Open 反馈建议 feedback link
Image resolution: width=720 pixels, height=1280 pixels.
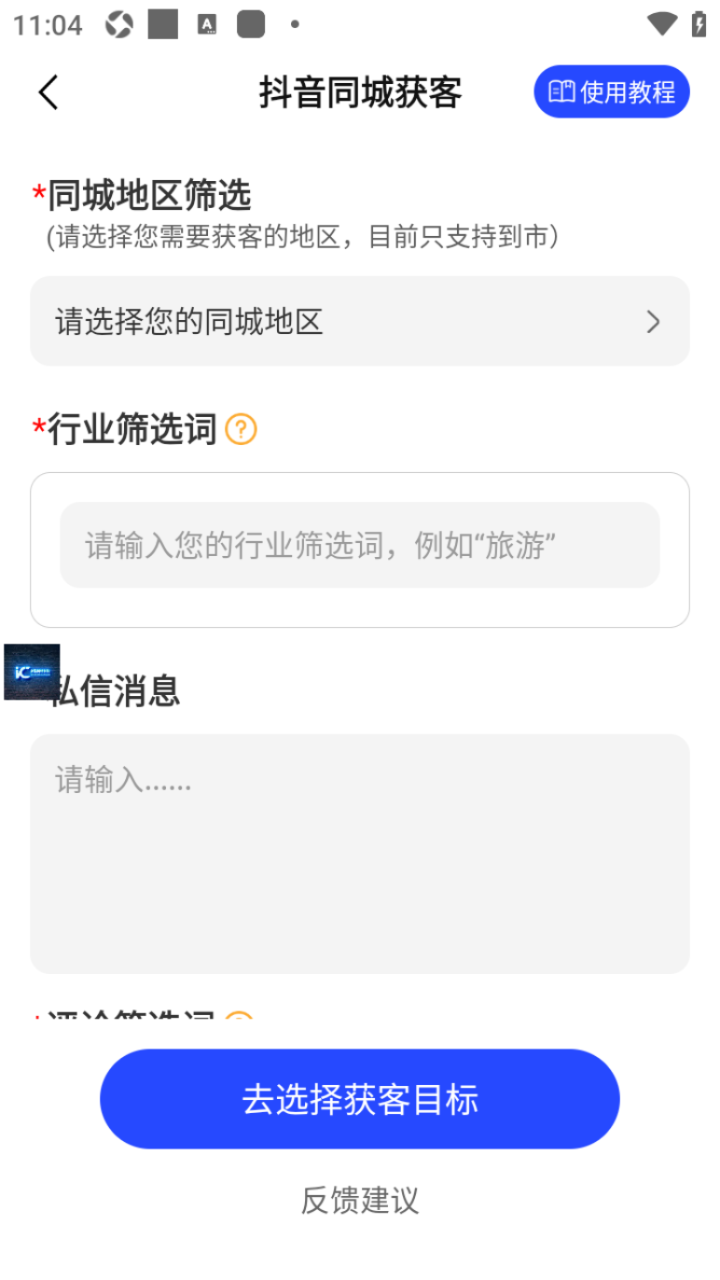[x=360, y=1200]
